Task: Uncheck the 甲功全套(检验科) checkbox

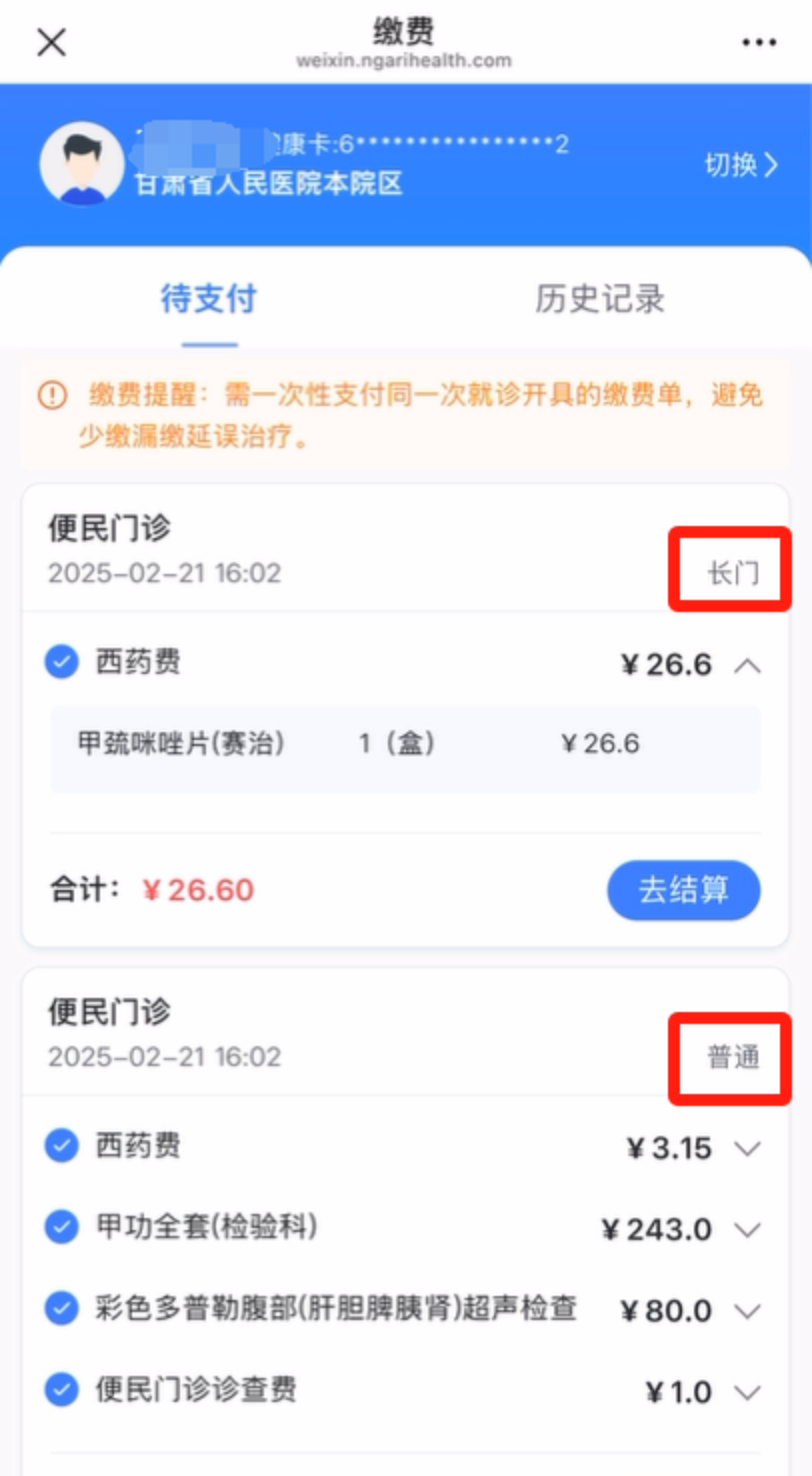Action: [x=62, y=1227]
